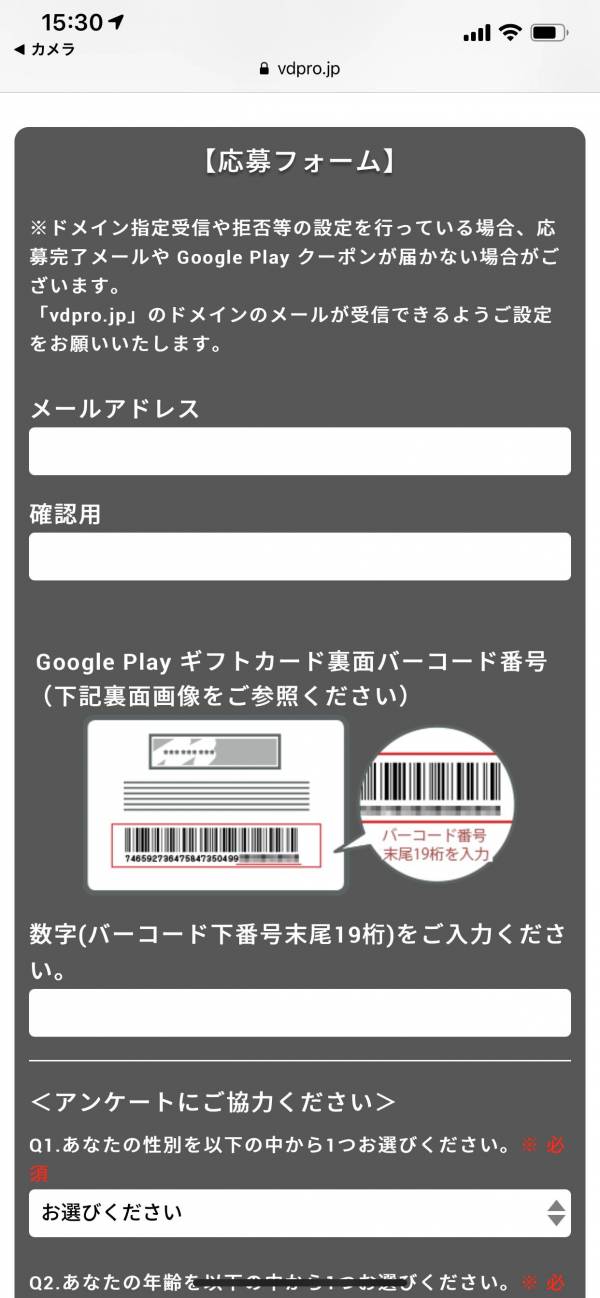Viewport: 600px width, 1298px height.
Task: Tap the vdpro.jp address bar
Action: pos(299,69)
